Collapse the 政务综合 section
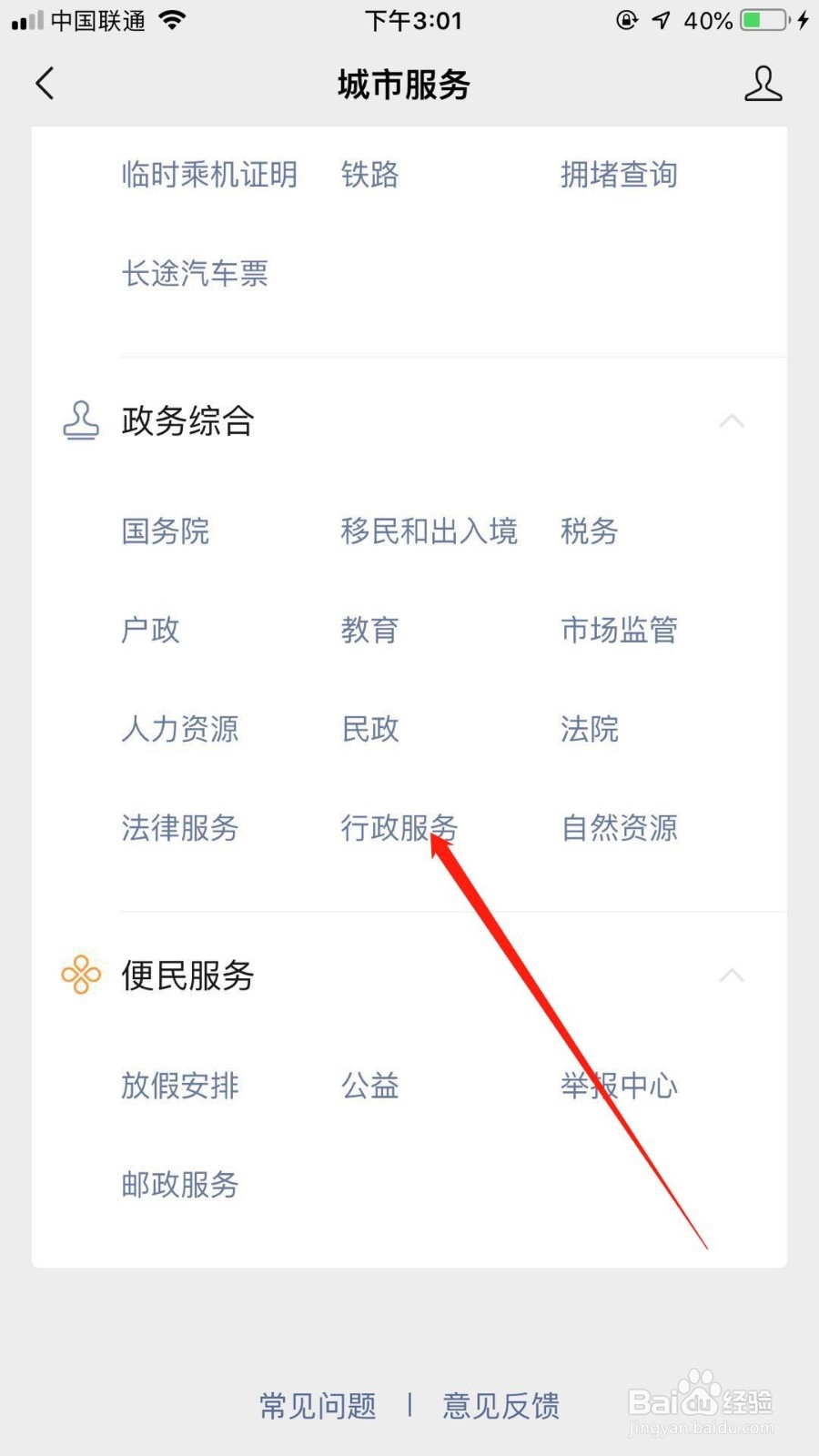The image size is (819, 1456). tap(732, 420)
